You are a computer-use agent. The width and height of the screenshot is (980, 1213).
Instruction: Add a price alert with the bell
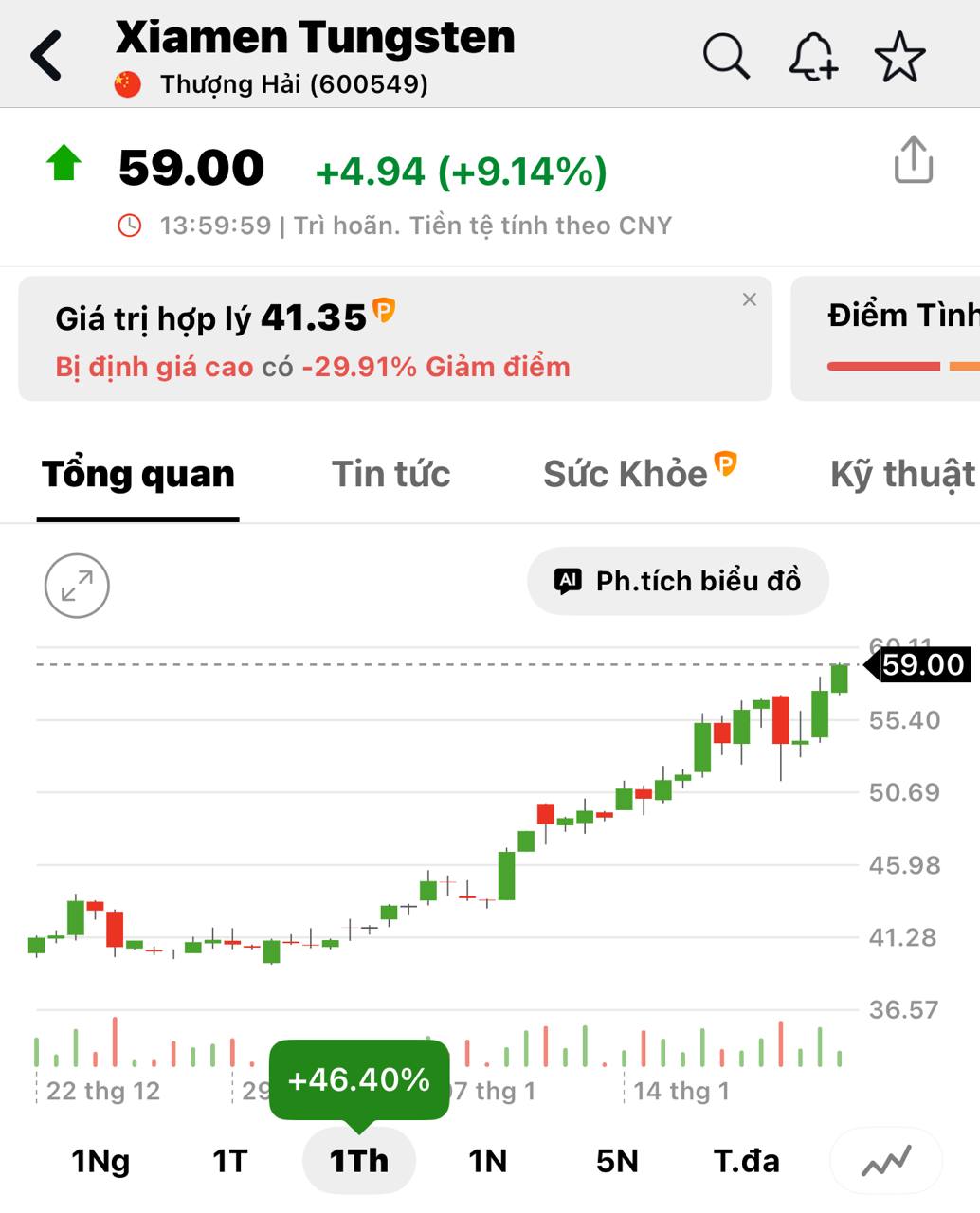[813, 56]
